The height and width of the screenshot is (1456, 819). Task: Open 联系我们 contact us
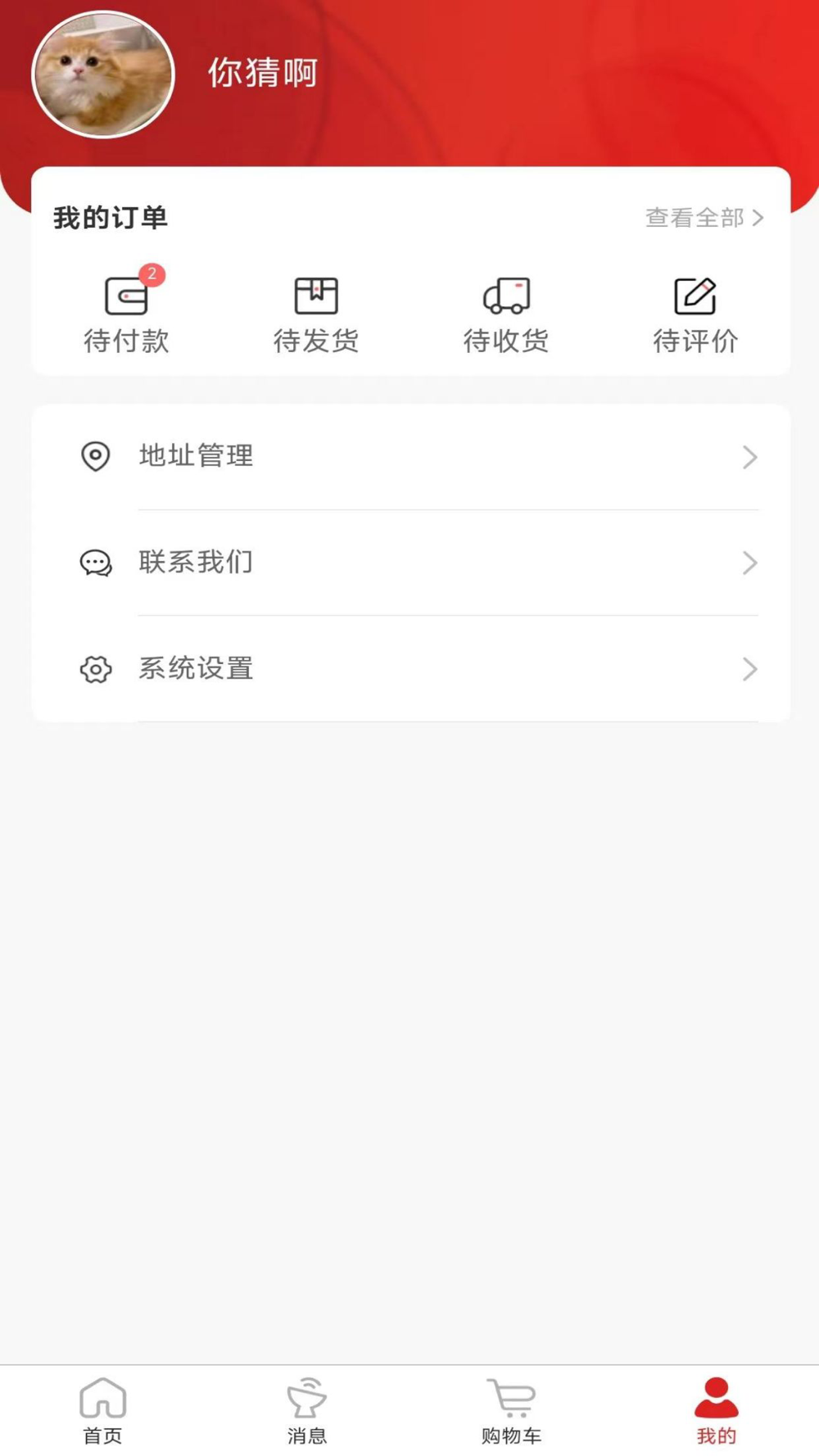[411, 563]
